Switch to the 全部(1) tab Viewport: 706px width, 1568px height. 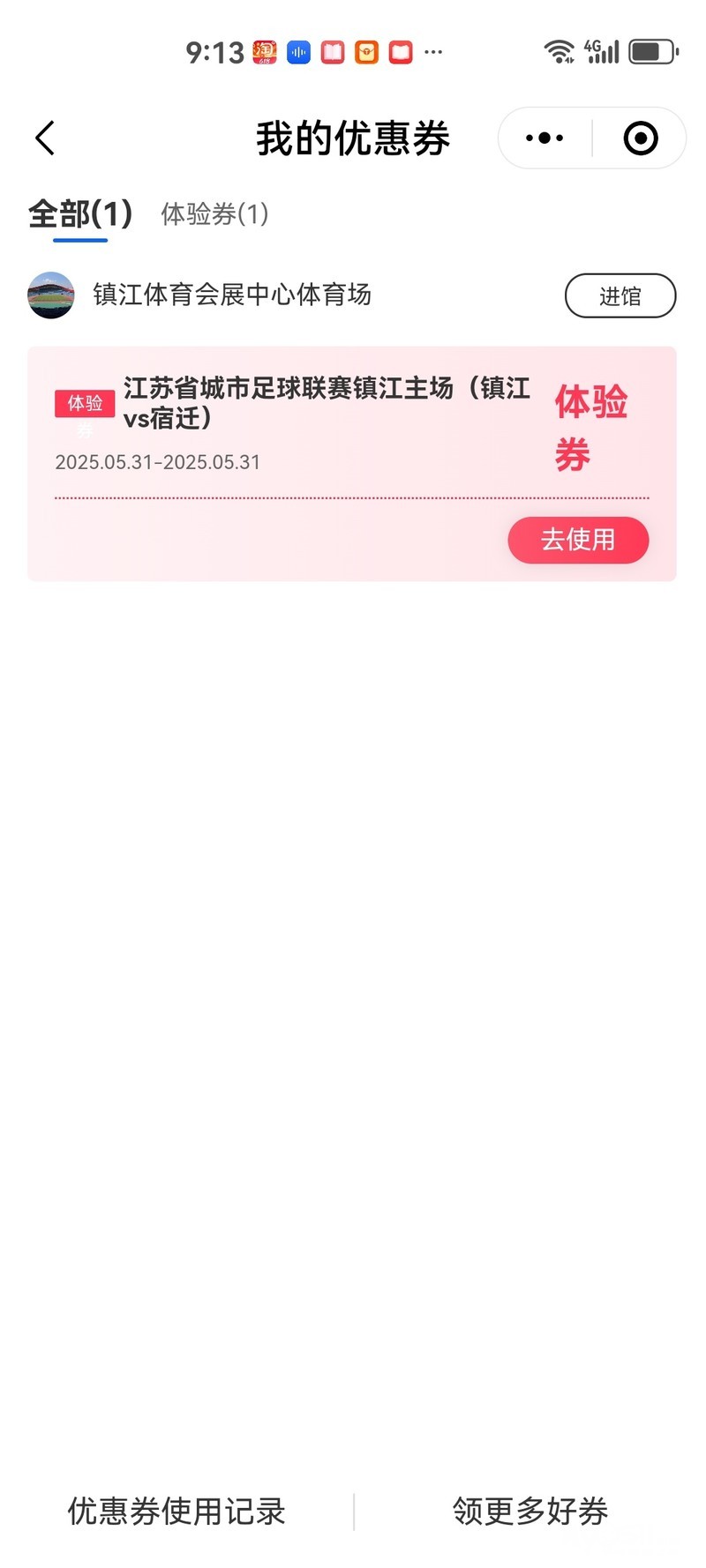pyautogui.click(x=80, y=214)
